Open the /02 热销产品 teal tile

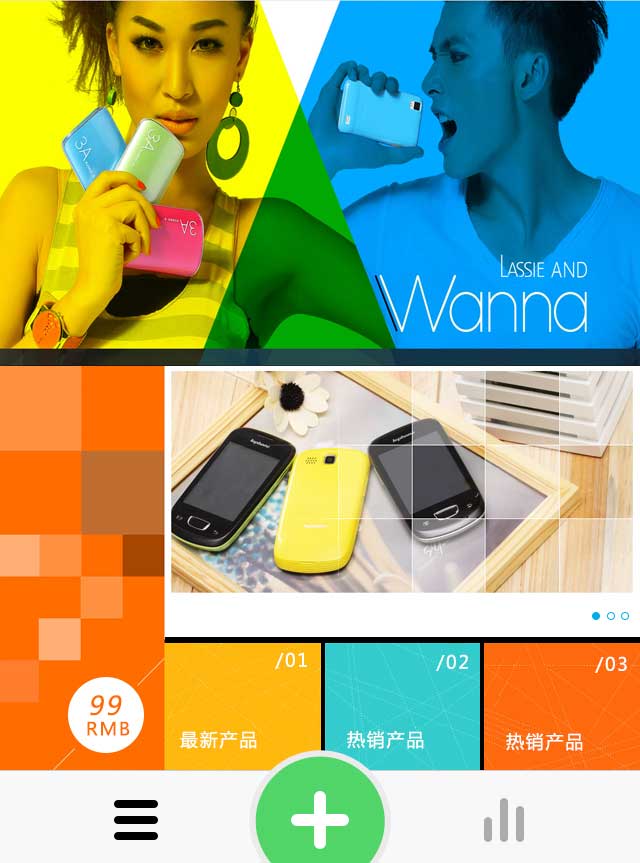pyautogui.click(x=402, y=706)
